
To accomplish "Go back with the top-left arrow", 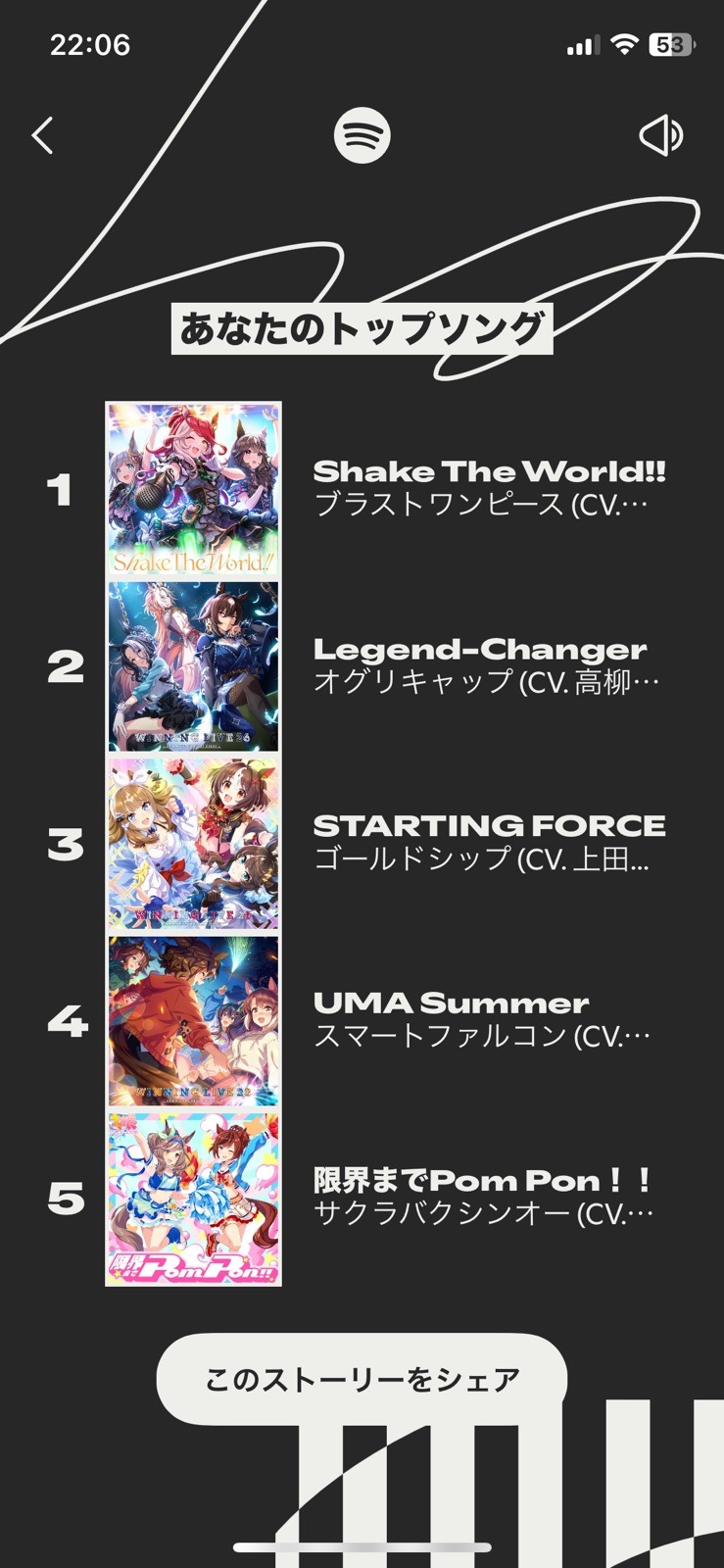I will click(43, 135).
